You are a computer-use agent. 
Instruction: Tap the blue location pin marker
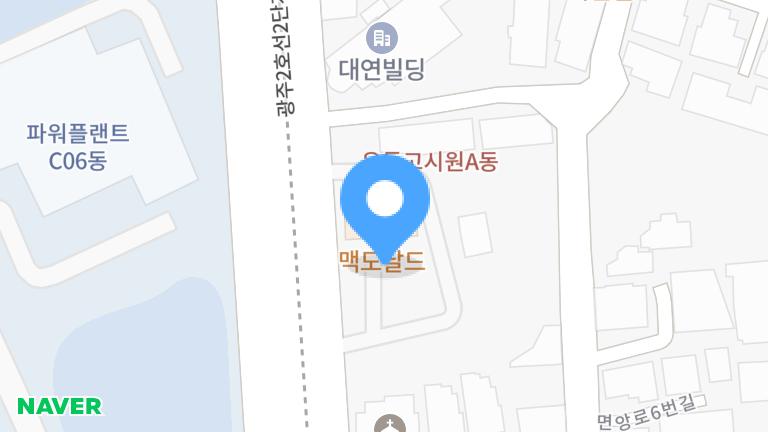385,203
